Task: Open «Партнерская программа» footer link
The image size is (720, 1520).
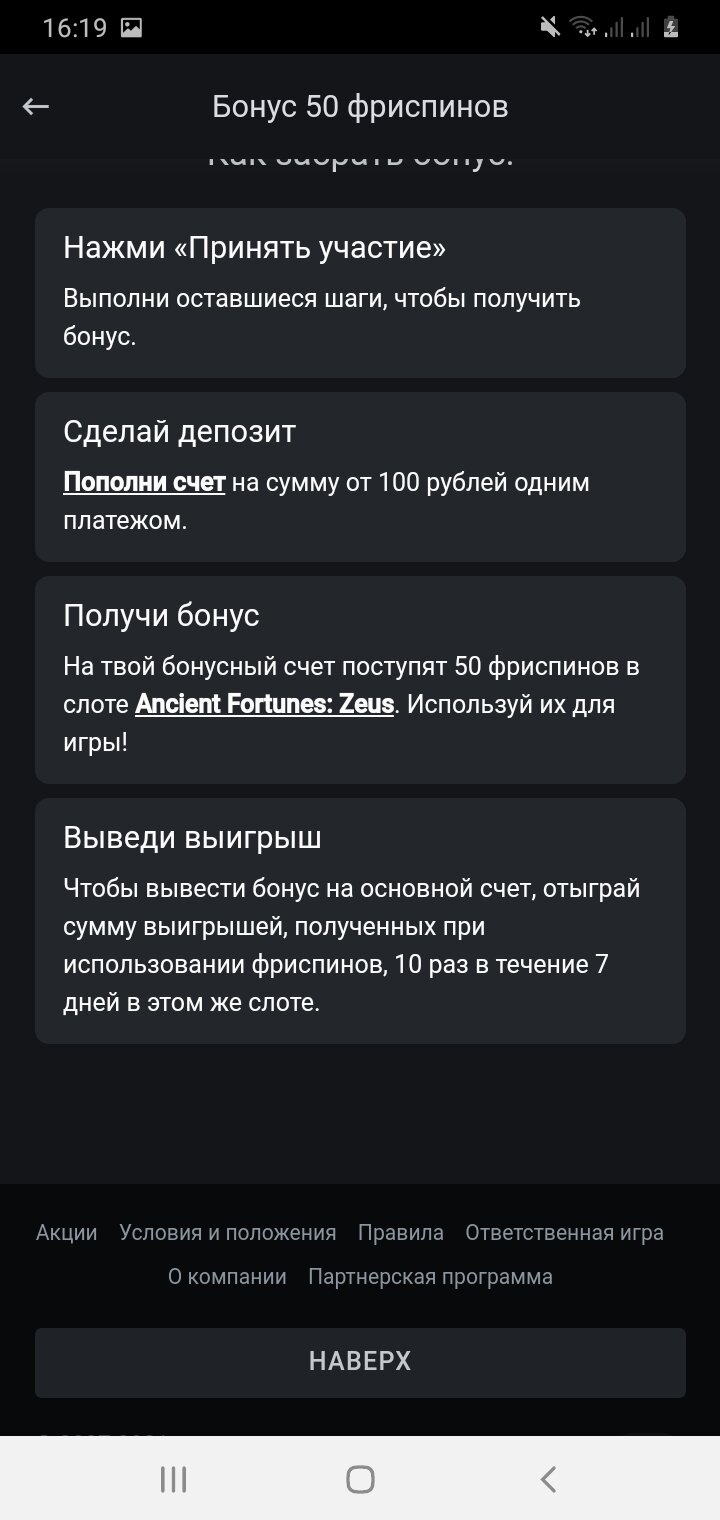Action: tap(430, 1277)
